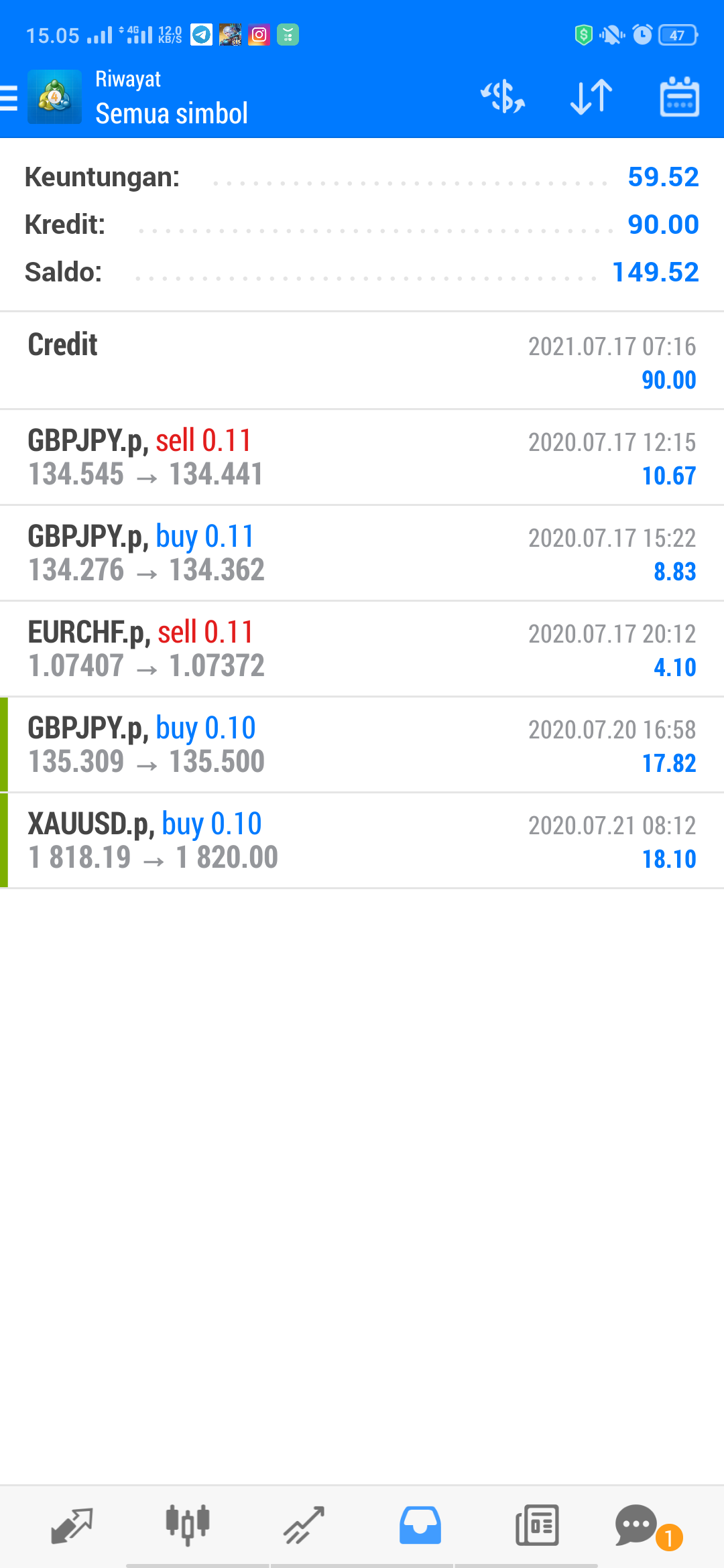Switch to the Quotes tab
The image size is (724, 1568).
point(72,1526)
